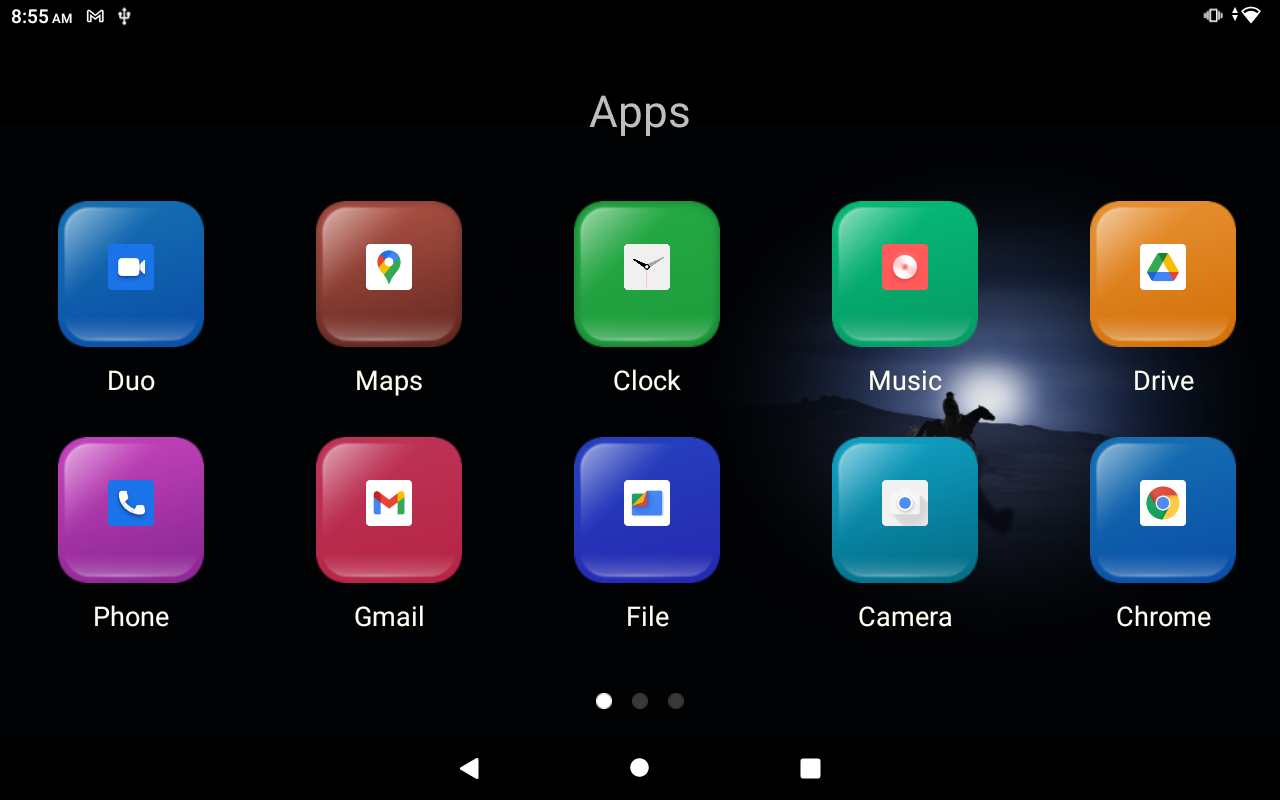Open the Duo app
This screenshot has width=1280, height=800.
tap(131, 274)
